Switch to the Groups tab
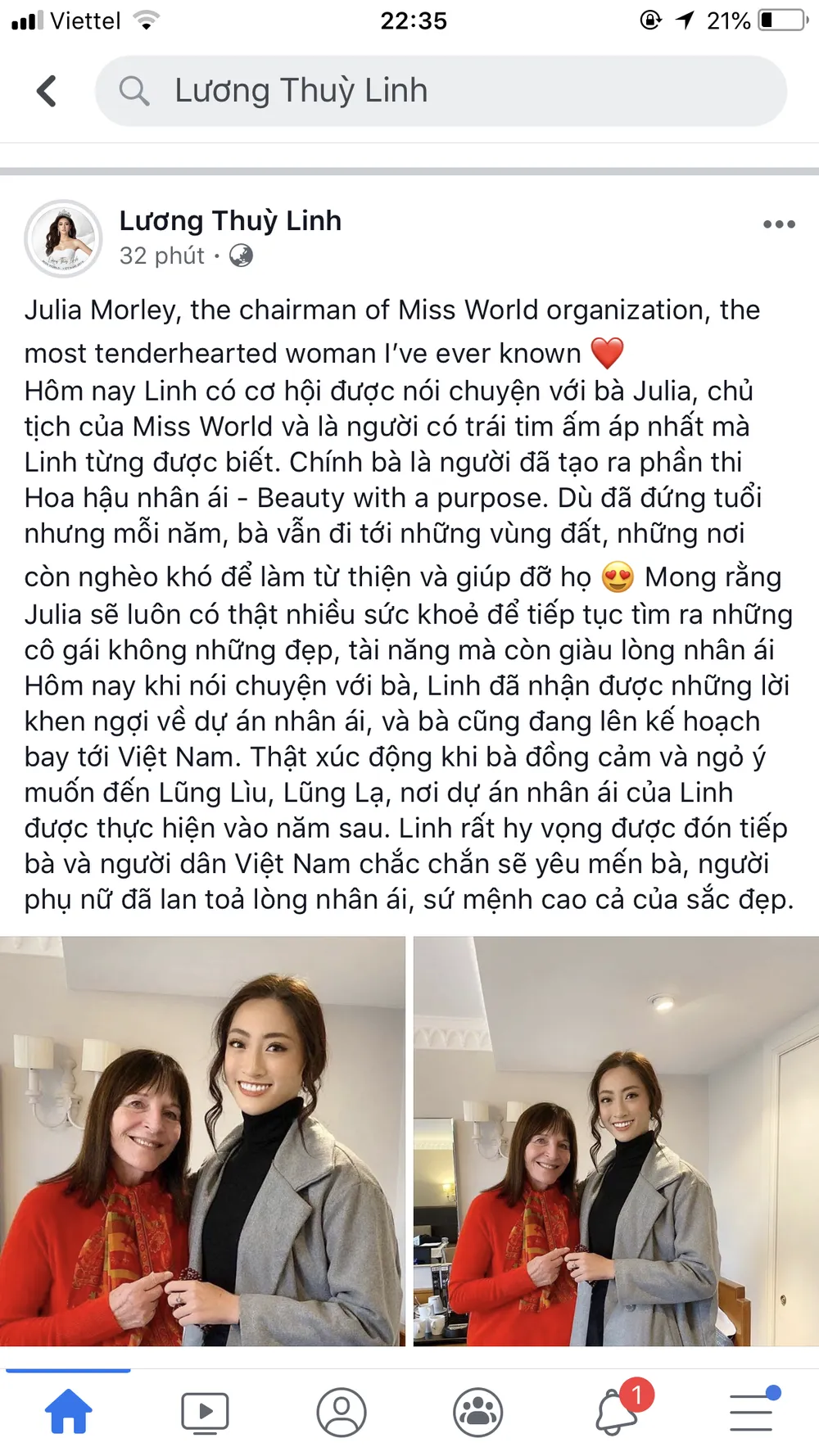 pyautogui.click(x=477, y=1412)
